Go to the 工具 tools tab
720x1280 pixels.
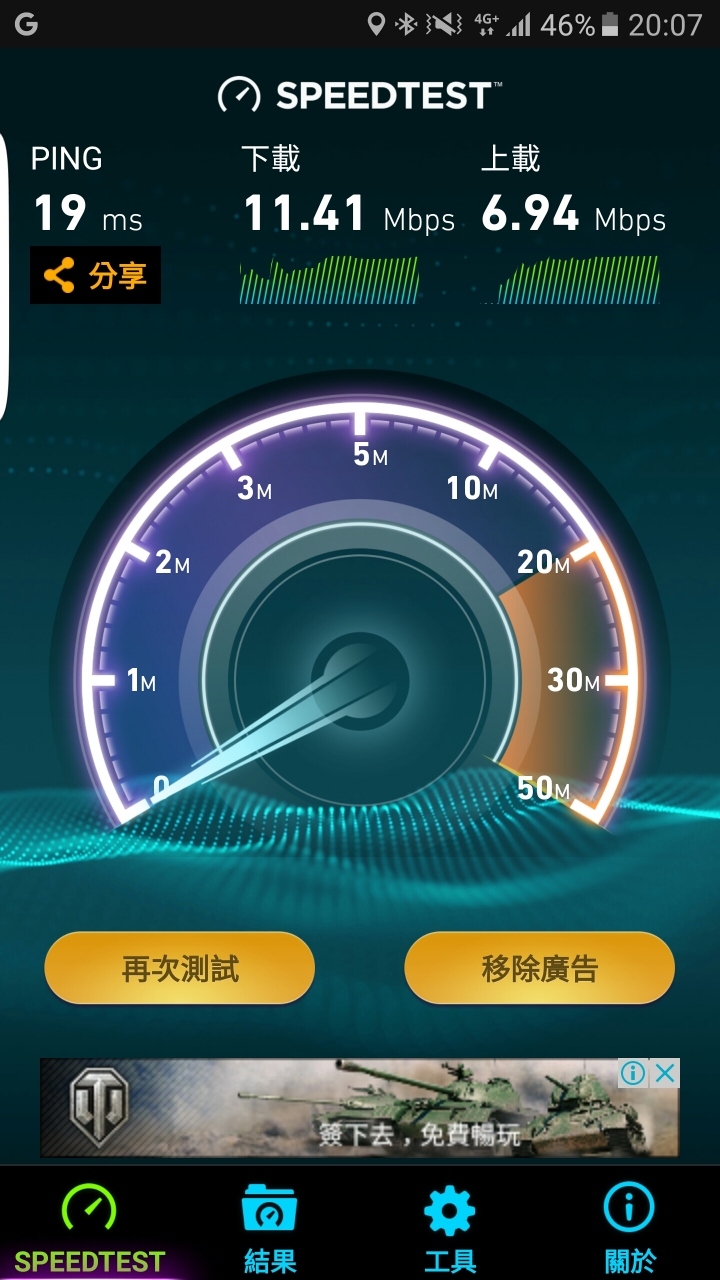(450, 1226)
